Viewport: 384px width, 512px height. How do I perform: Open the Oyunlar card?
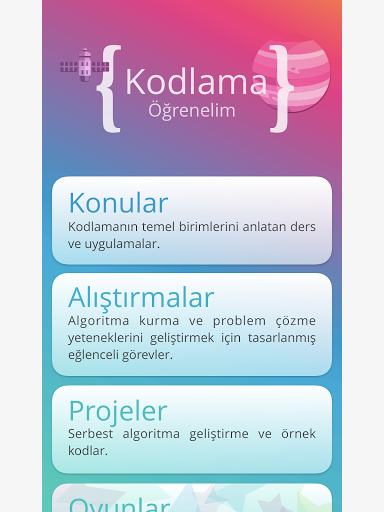(x=192, y=498)
